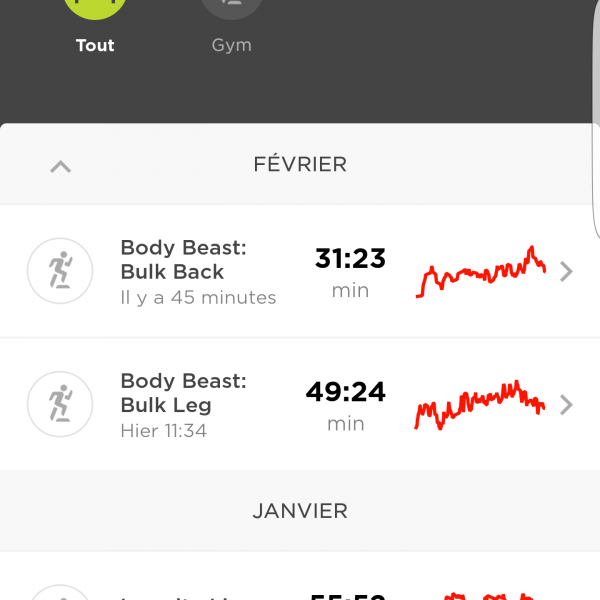Collapse the Février section
600x600 pixels.
[x=61, y=166]
